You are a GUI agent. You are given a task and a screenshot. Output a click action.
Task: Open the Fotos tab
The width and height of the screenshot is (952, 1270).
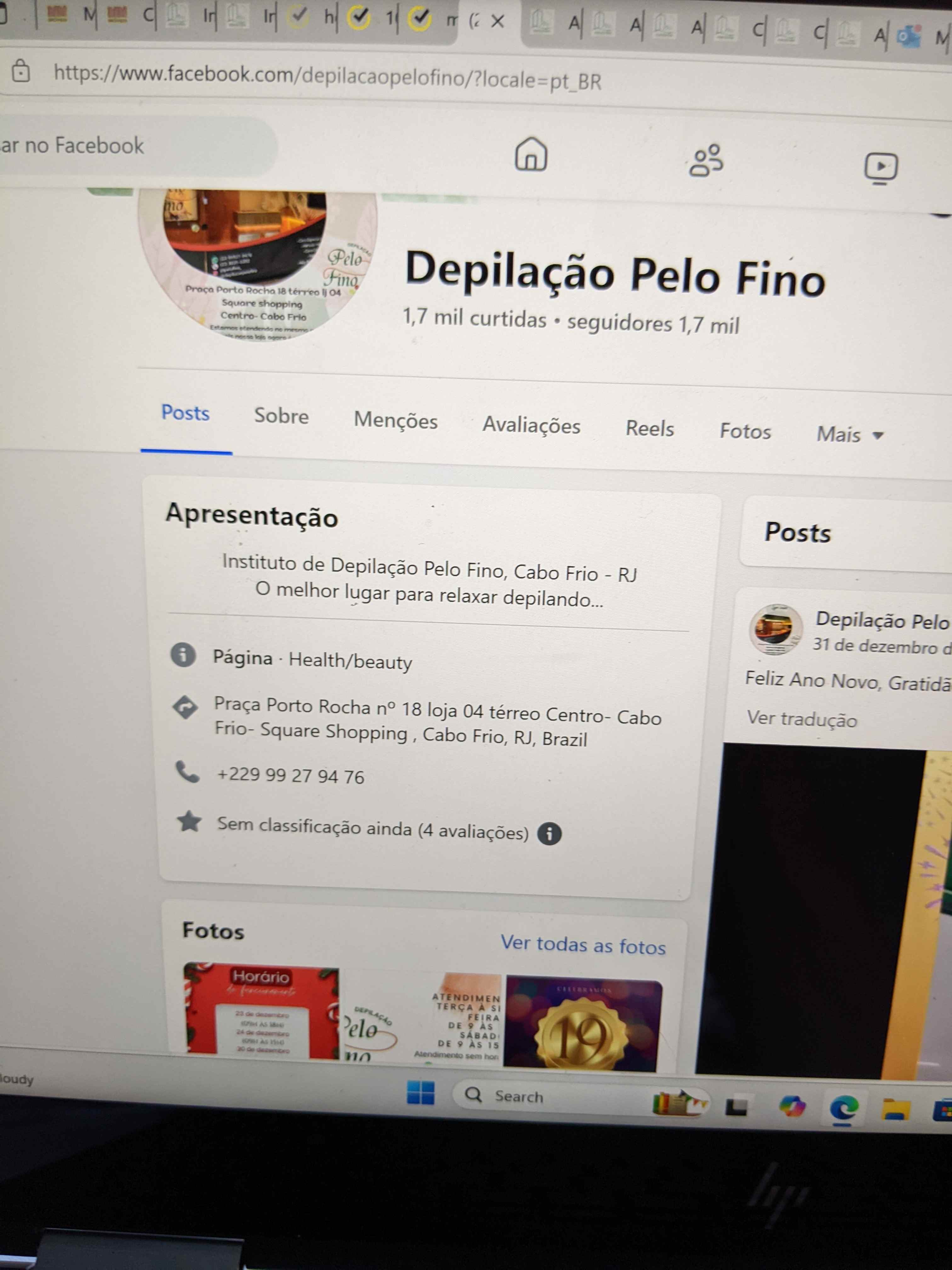(x=745, y=431)
